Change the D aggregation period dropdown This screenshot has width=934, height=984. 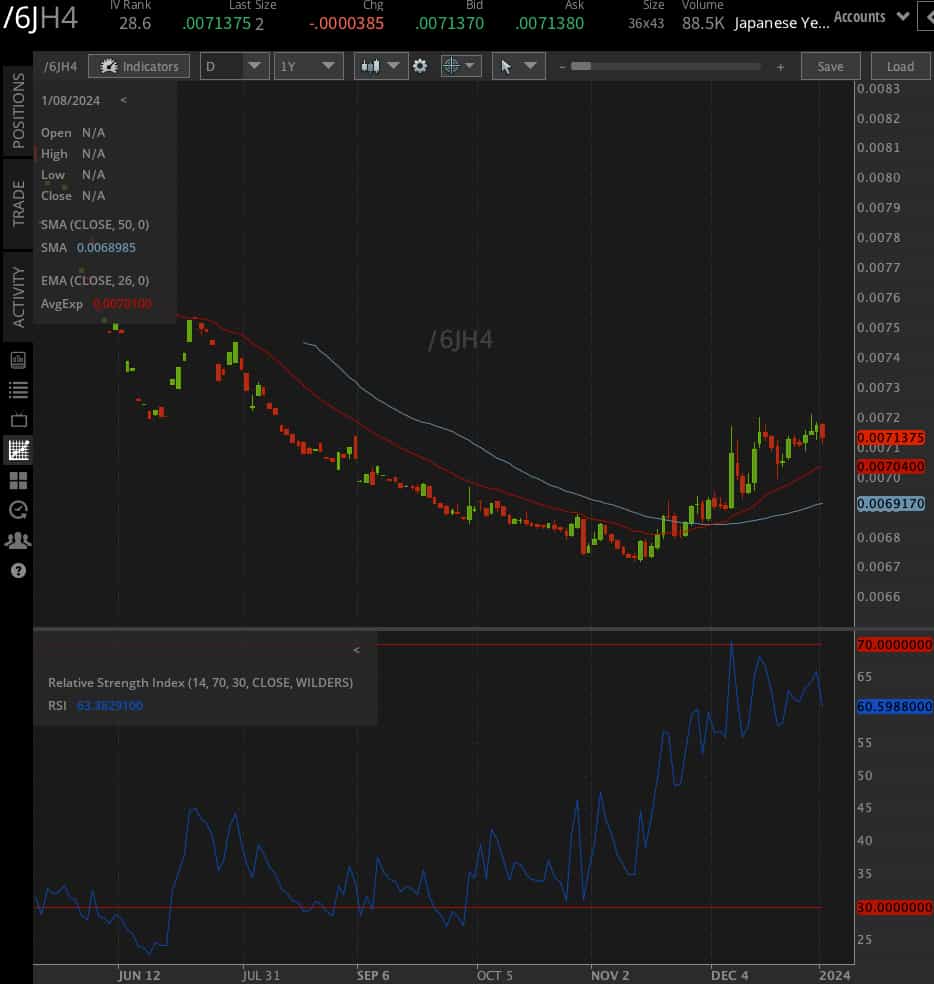(x=234, y=66)
